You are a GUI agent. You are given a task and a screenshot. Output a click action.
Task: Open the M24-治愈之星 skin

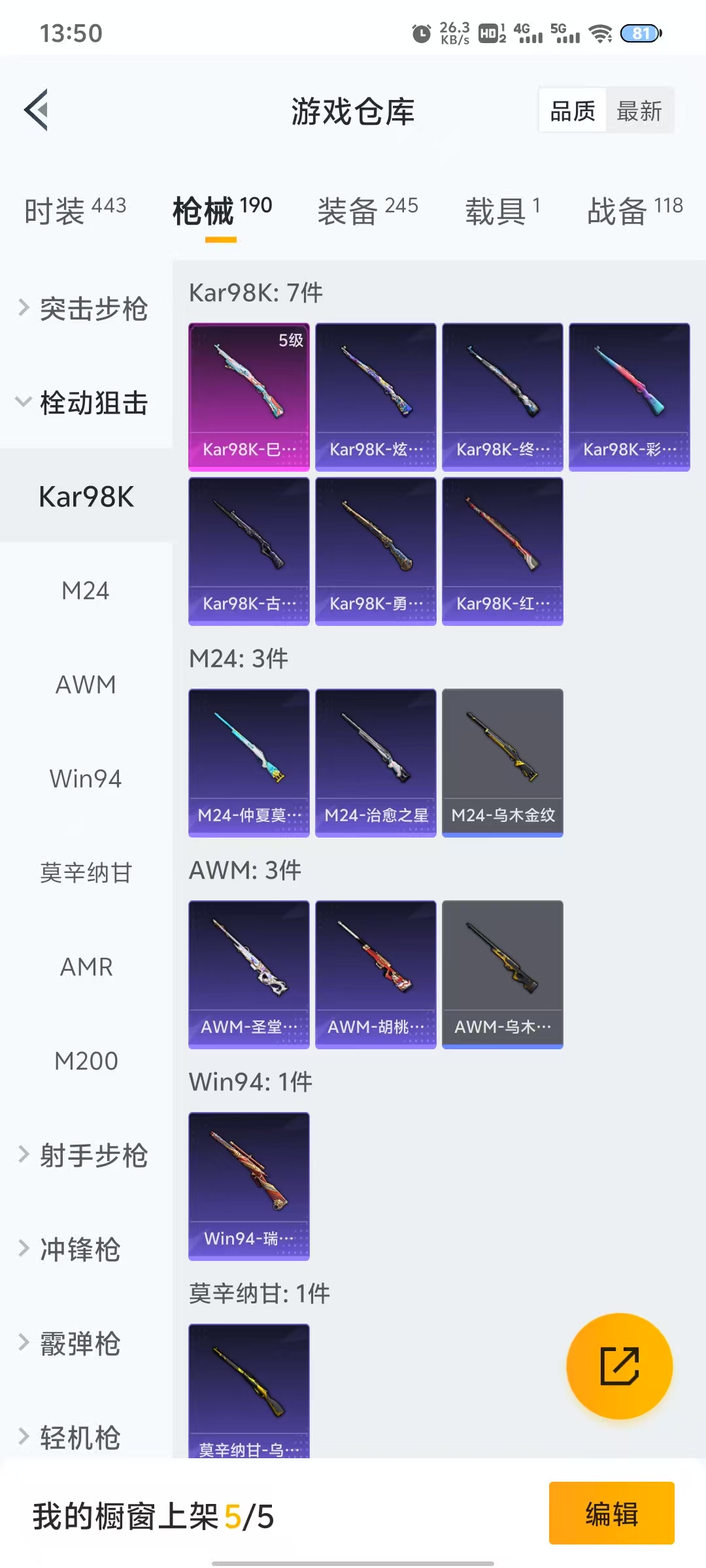[375, 762]
